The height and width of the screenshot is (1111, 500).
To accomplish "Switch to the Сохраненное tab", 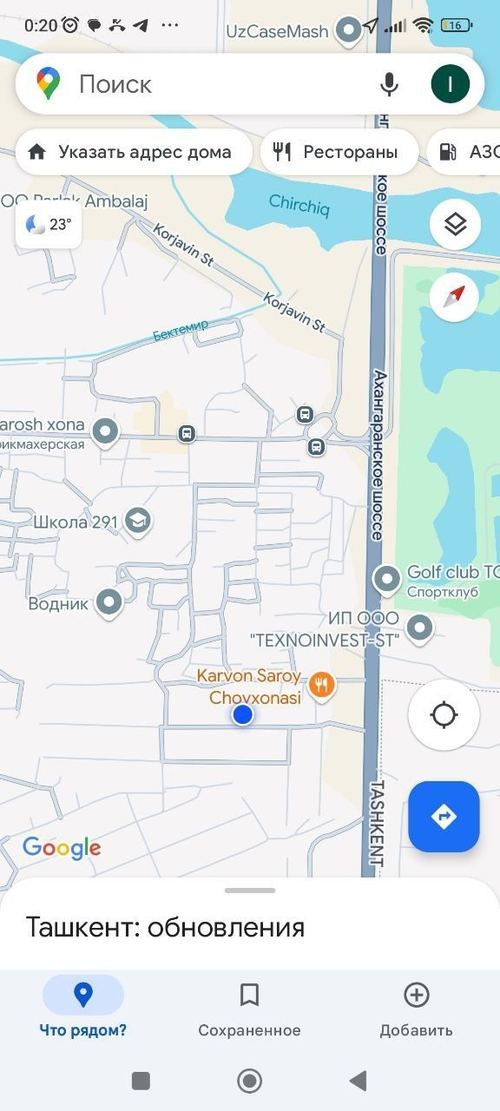I will 249,1008.
